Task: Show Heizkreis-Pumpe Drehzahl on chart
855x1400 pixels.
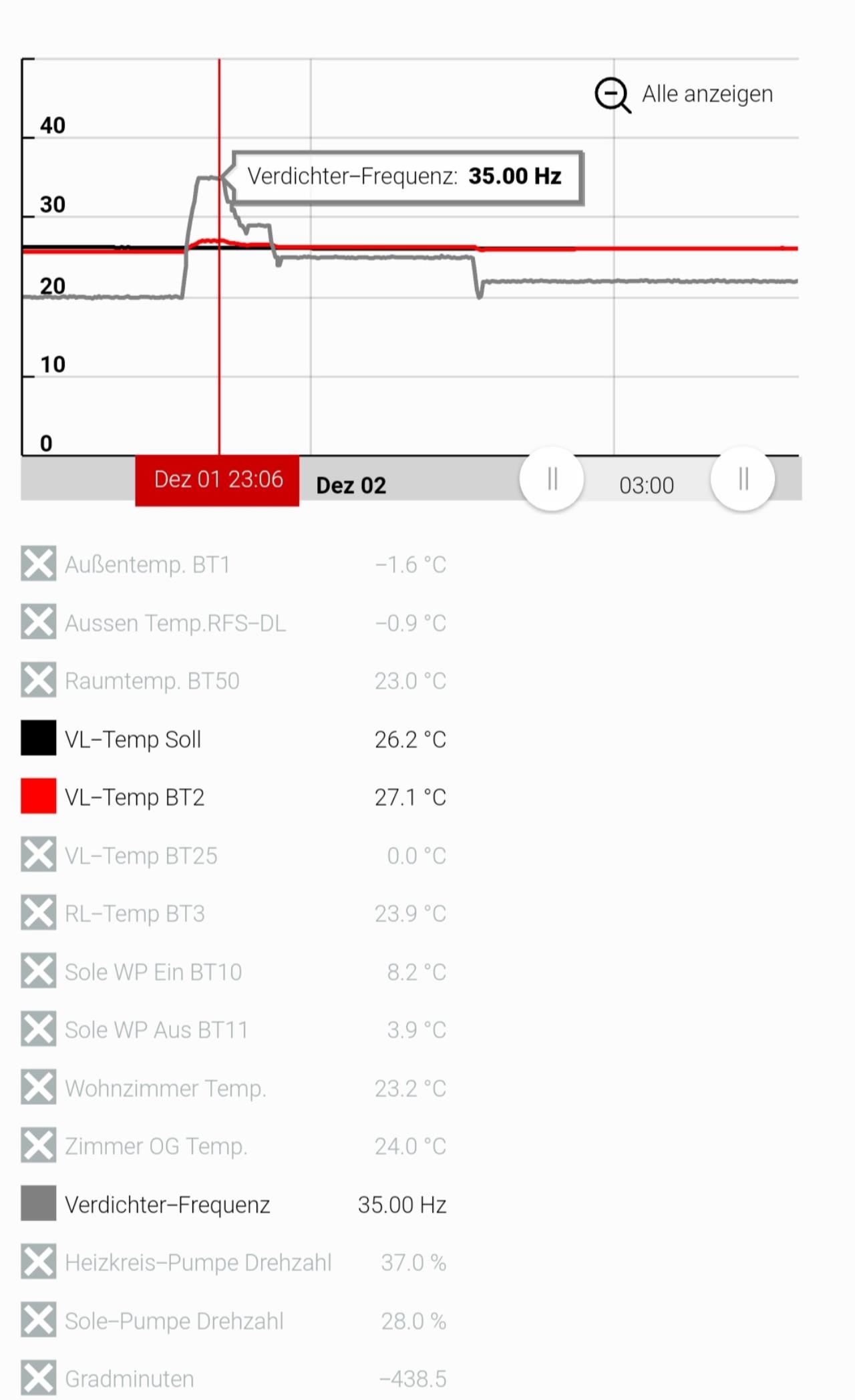Action: coord(38,1262)
